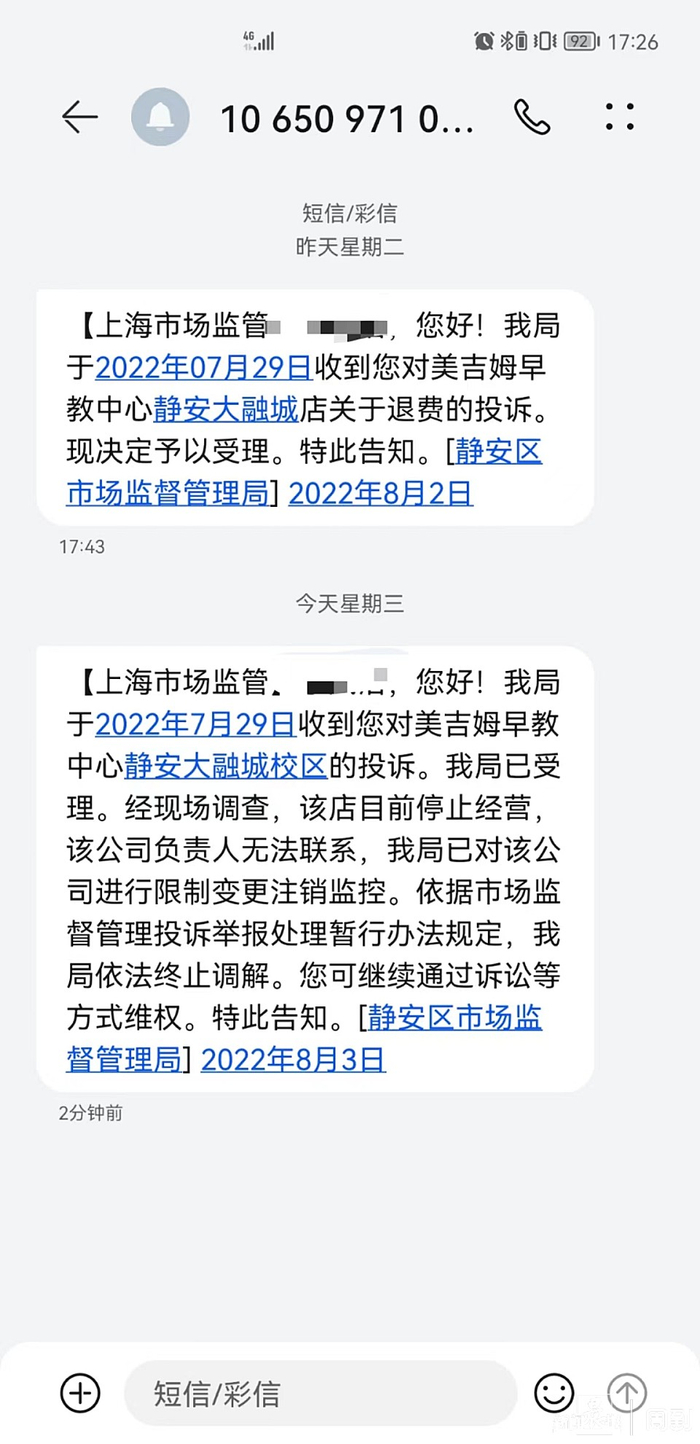Go back to the message list
700x1444 pixels.
coord(80,118)
